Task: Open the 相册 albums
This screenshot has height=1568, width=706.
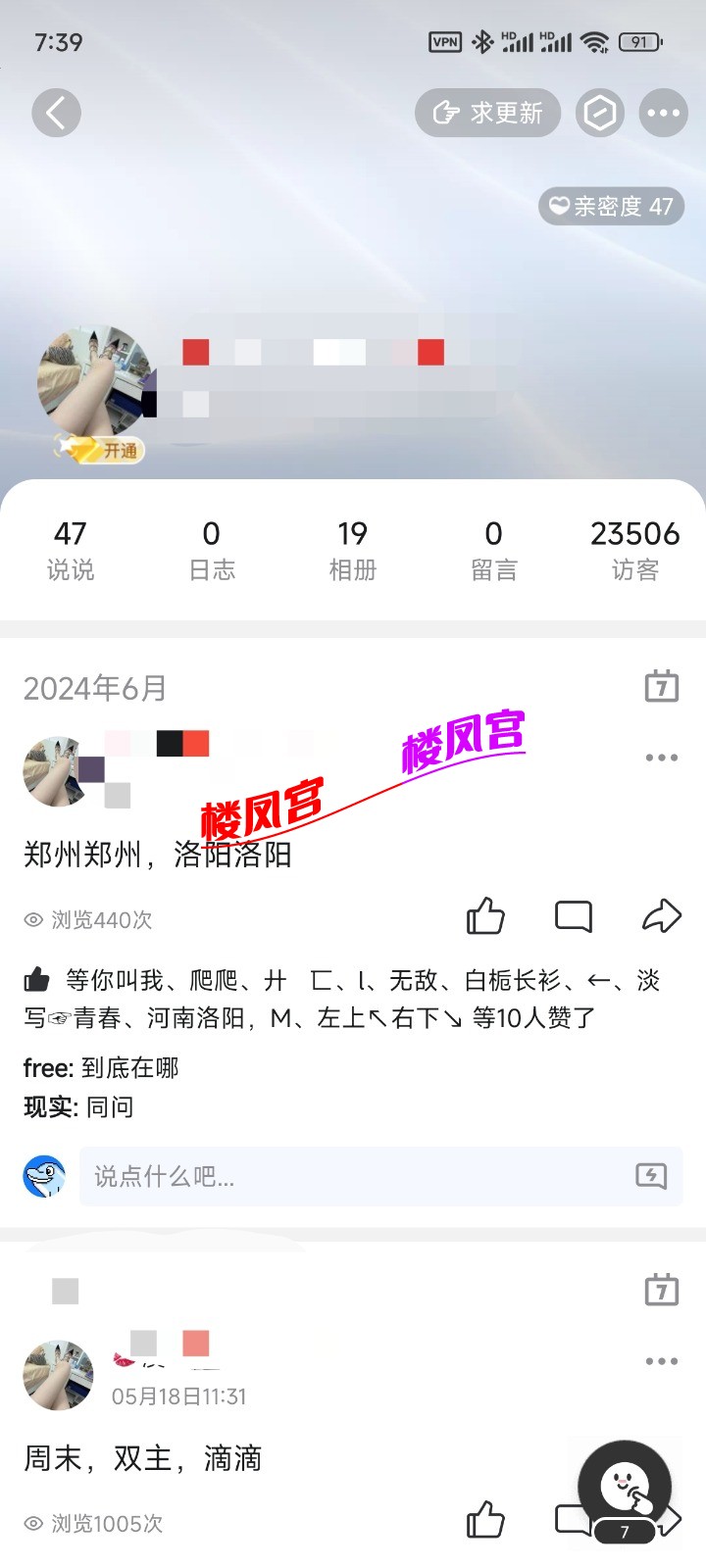Action: (x=353, y=550)
